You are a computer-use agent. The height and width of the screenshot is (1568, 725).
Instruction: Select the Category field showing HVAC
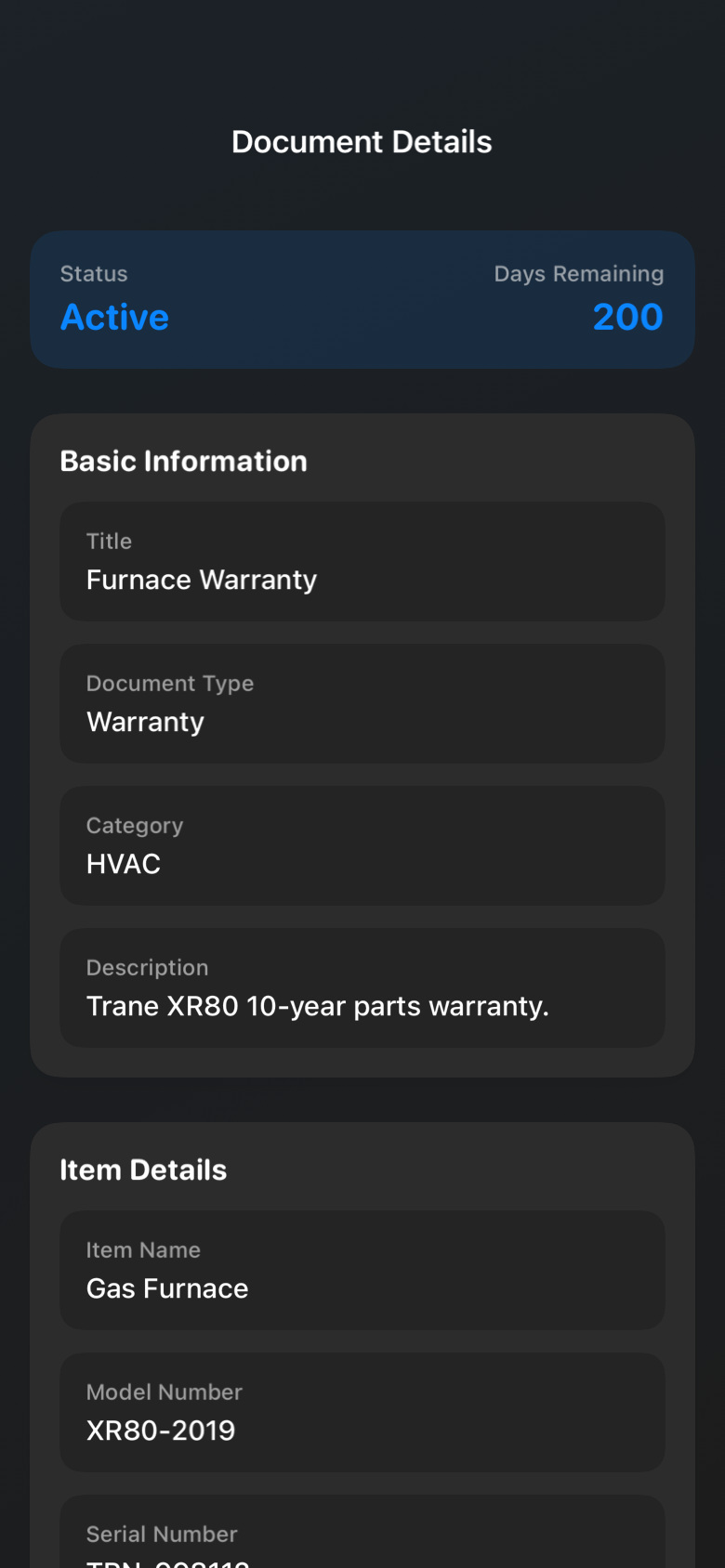point(362,845)
